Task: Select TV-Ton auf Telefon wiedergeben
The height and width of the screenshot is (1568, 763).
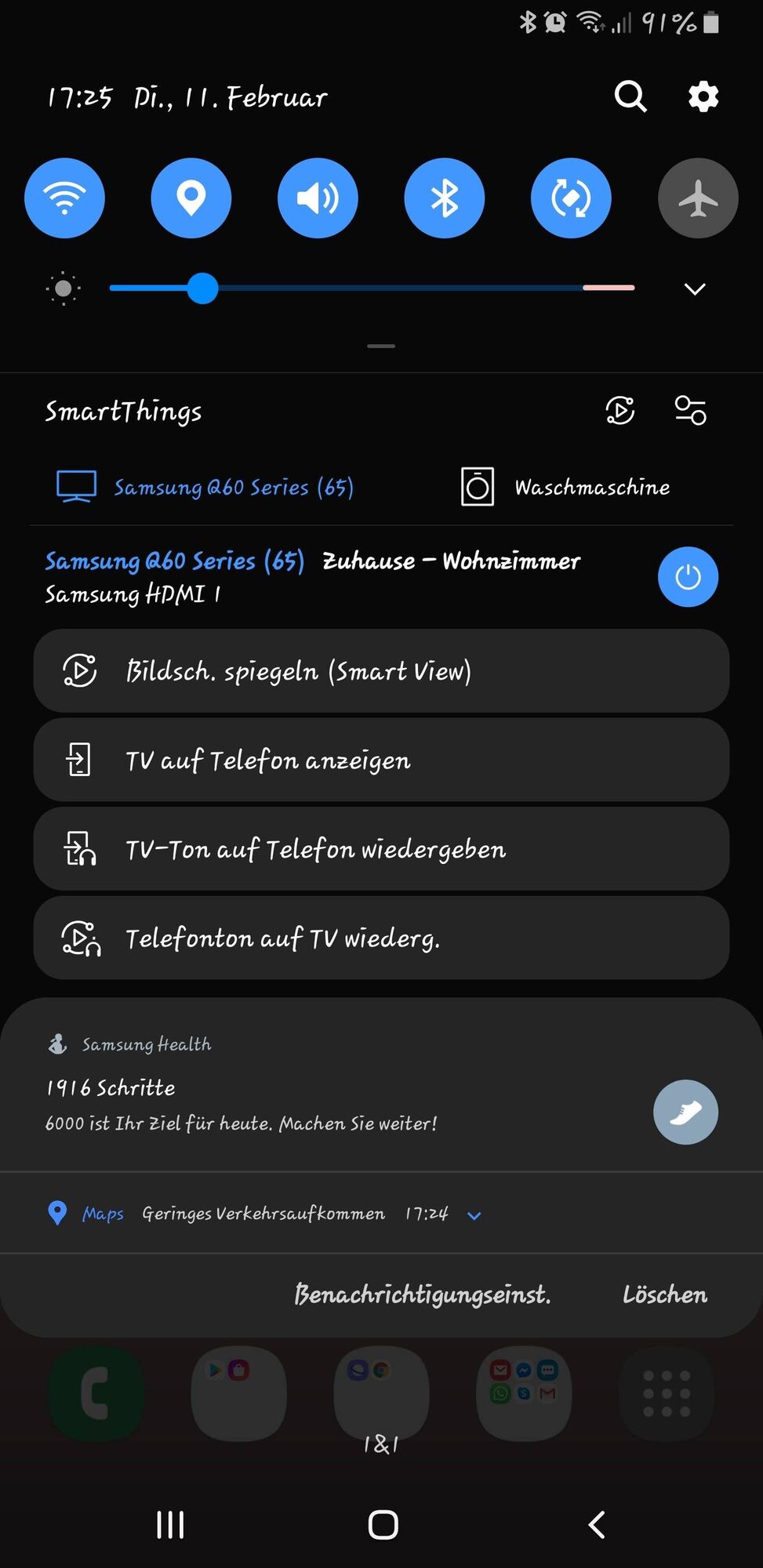Action: point(381,849)
